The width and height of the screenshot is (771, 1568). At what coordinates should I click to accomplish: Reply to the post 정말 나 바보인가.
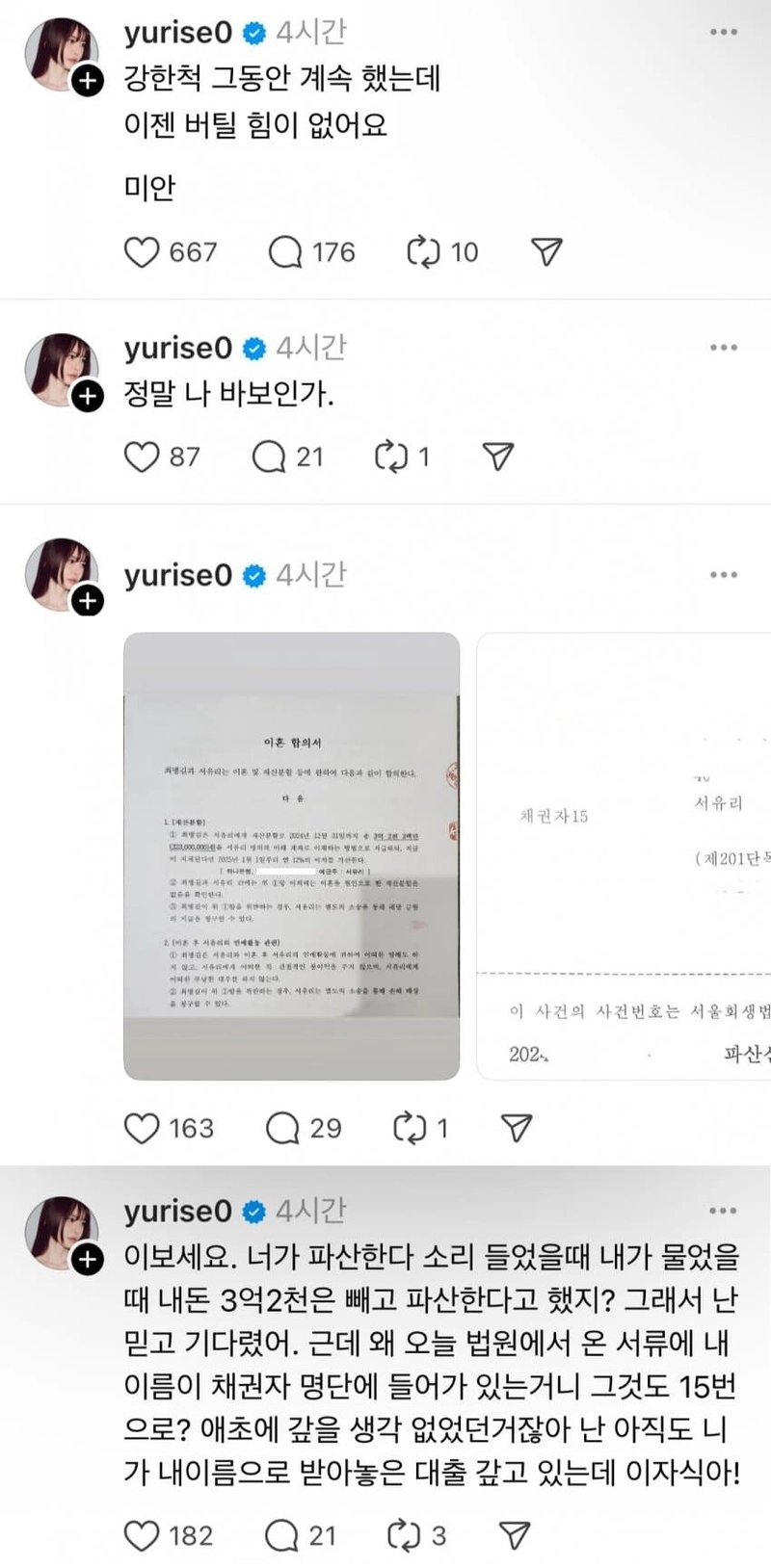coord(269,457)
